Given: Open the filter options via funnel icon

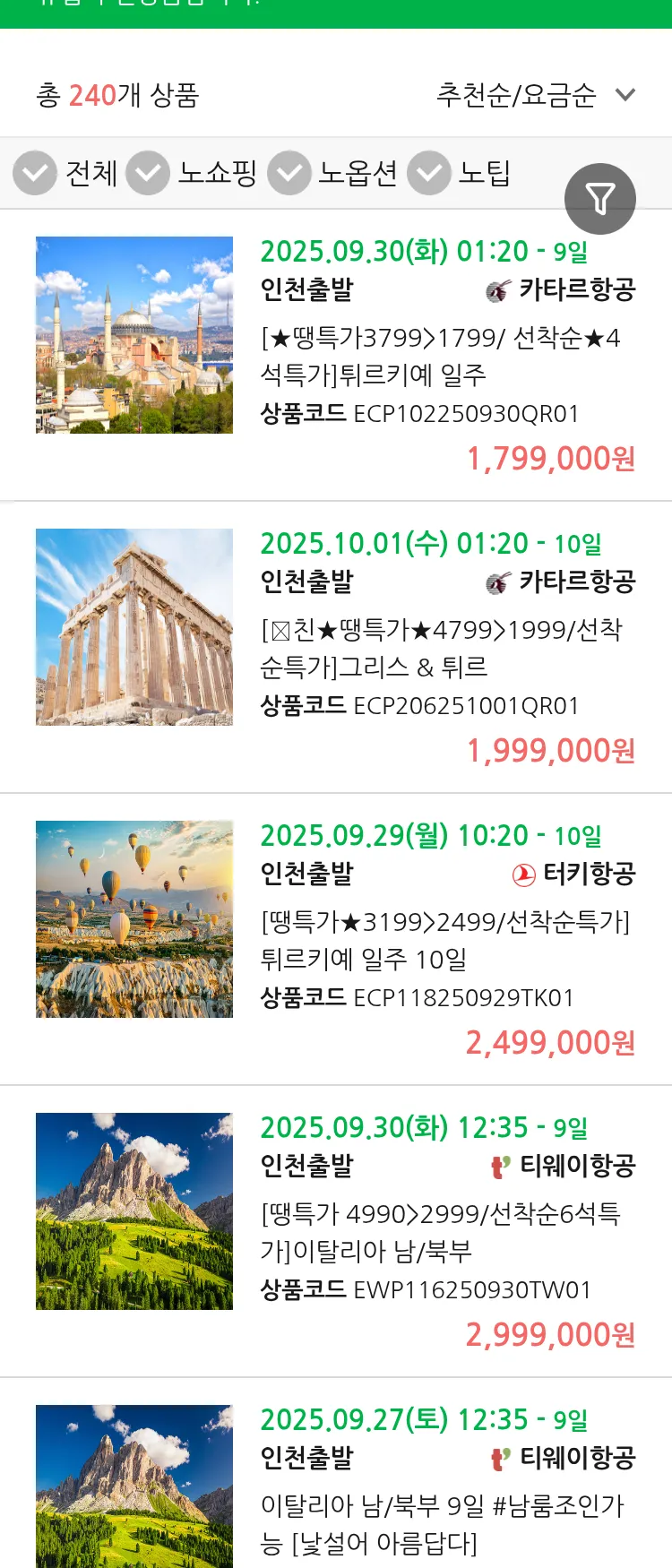Looking at the screenshot, I should (600, 198).
